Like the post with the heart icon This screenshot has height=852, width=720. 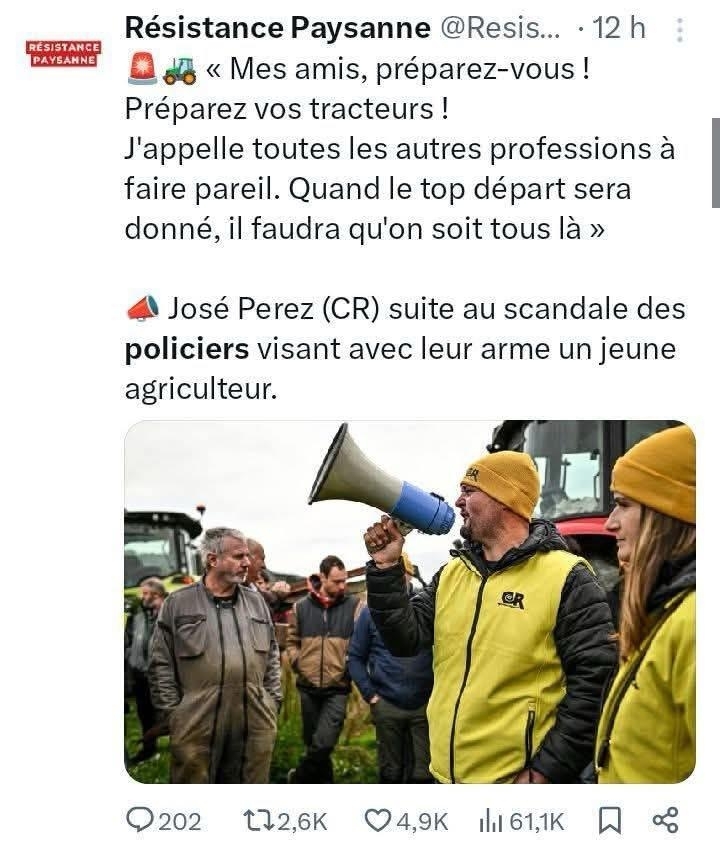tap(377, 821)
